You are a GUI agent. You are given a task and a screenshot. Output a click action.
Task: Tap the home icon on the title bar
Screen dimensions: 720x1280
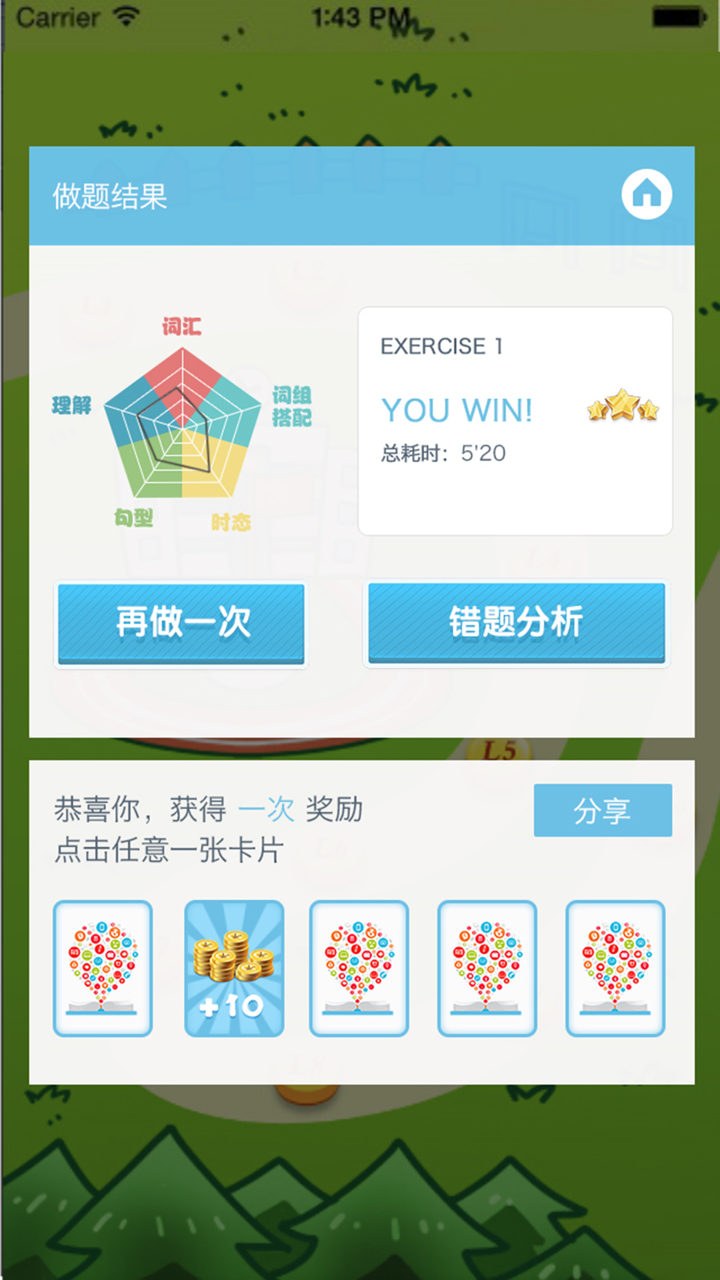pos(647,193)
